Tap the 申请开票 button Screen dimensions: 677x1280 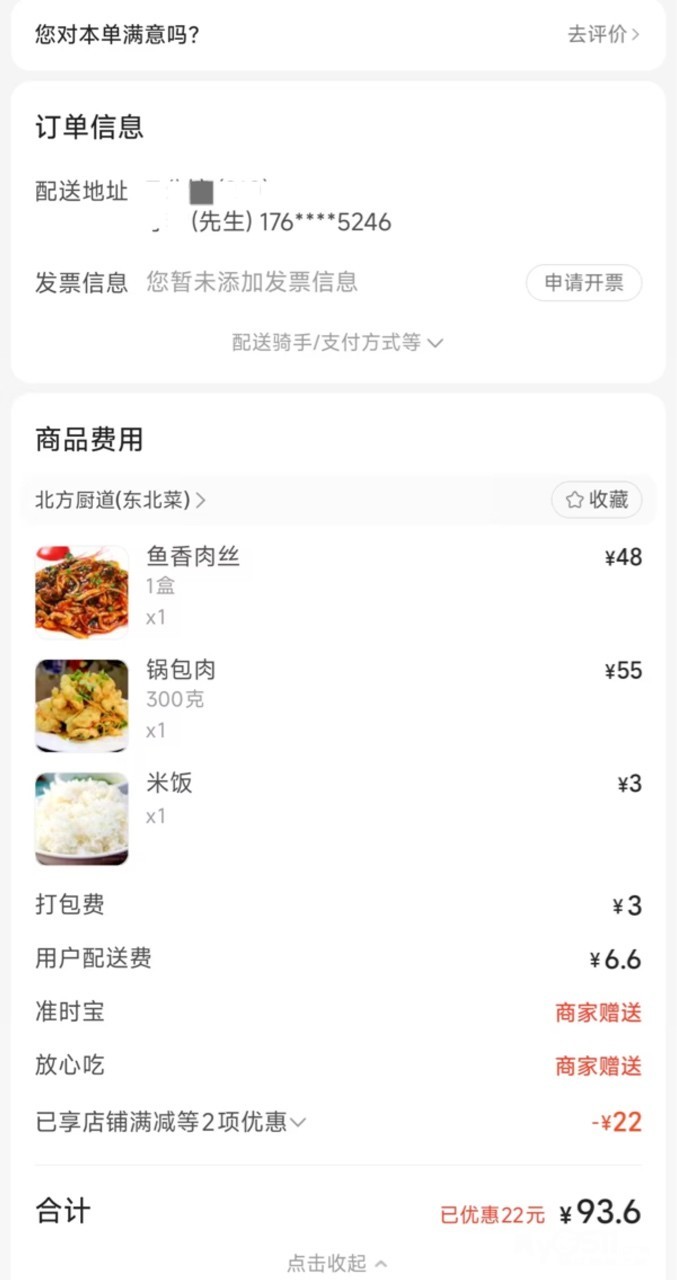(x=584, y=283)
